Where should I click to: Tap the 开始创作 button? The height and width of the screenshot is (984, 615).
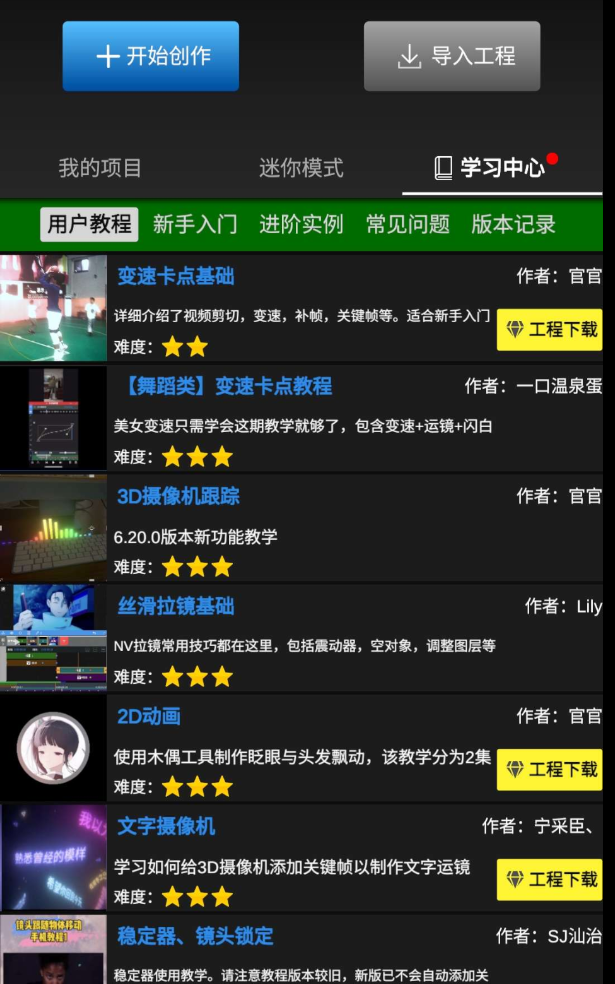(x=151, y=56)
